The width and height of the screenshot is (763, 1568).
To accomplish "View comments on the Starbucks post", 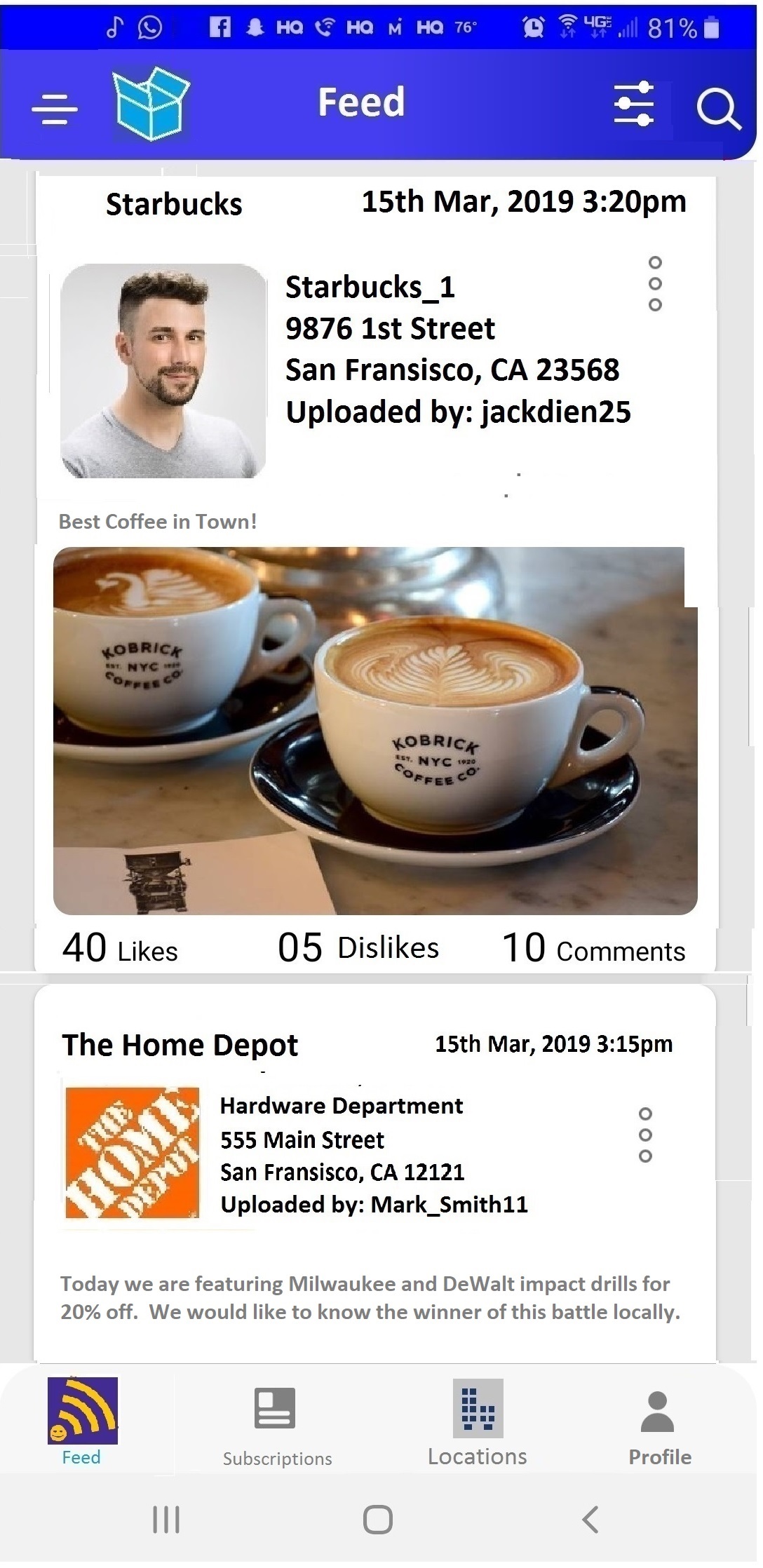I will pos(593,948).
